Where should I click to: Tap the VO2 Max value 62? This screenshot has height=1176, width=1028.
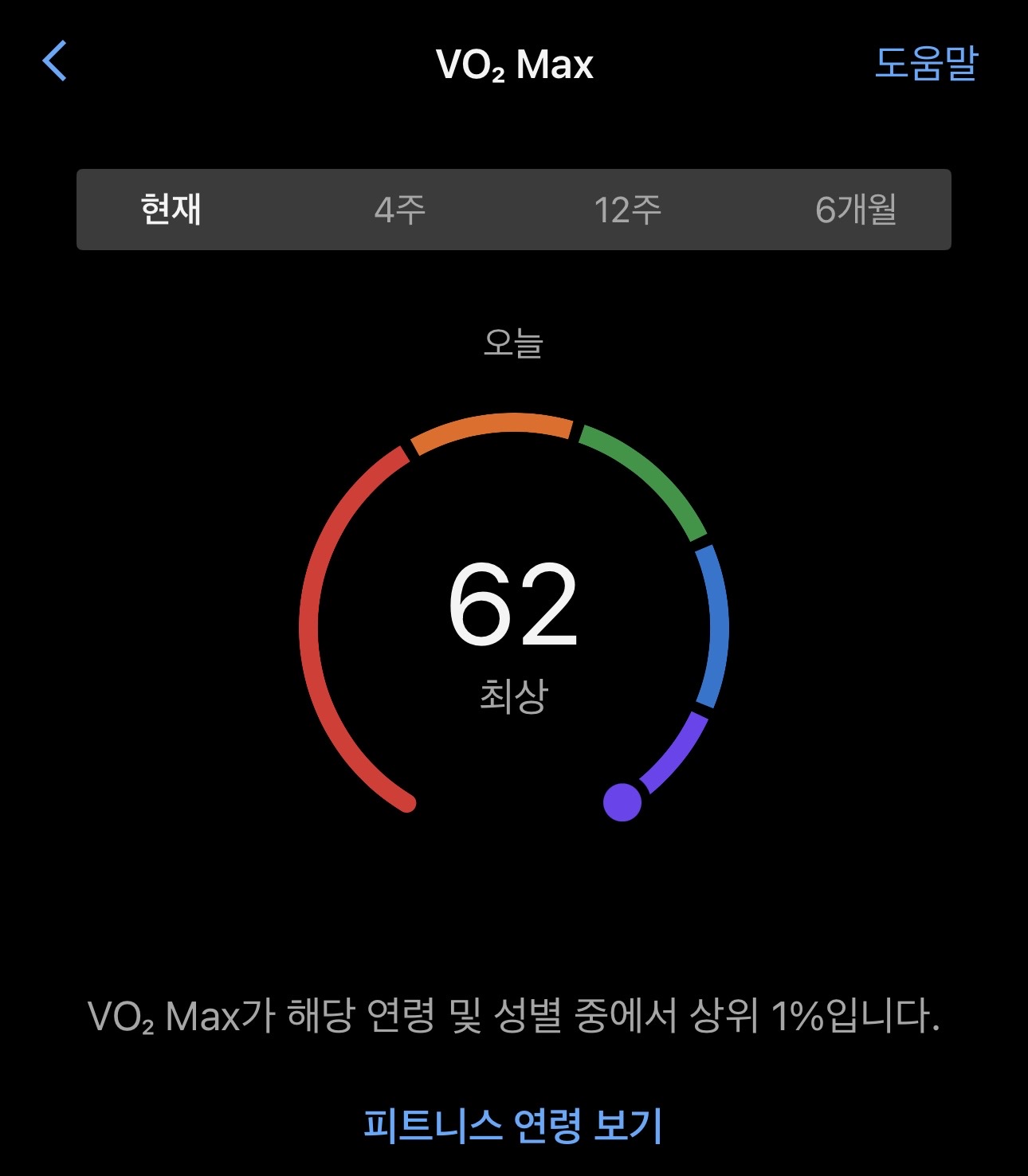click(514, 613)
